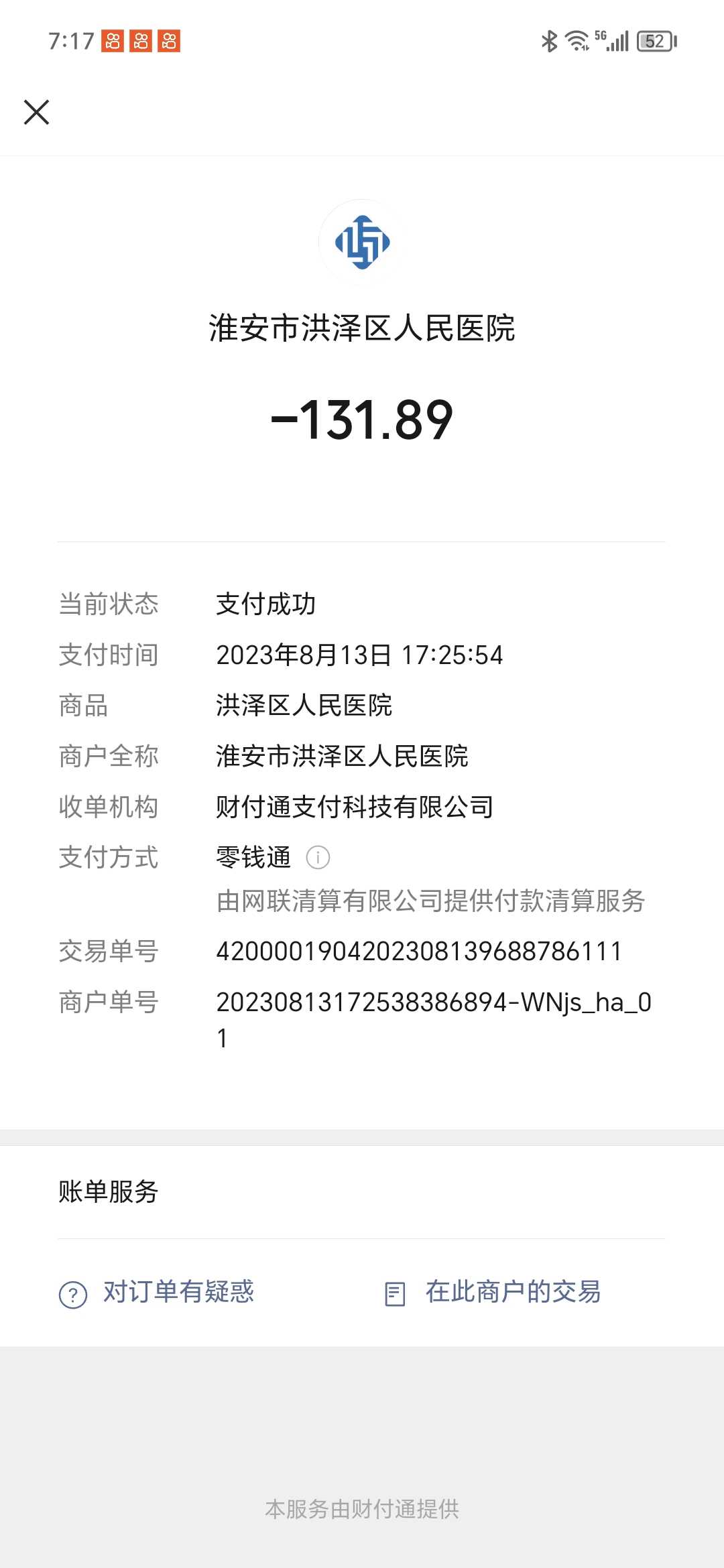Viewport: 724px width, 1568px height.
Task: Open 对订单有疑惑 help link
Action: click(x=157, y=1292)
